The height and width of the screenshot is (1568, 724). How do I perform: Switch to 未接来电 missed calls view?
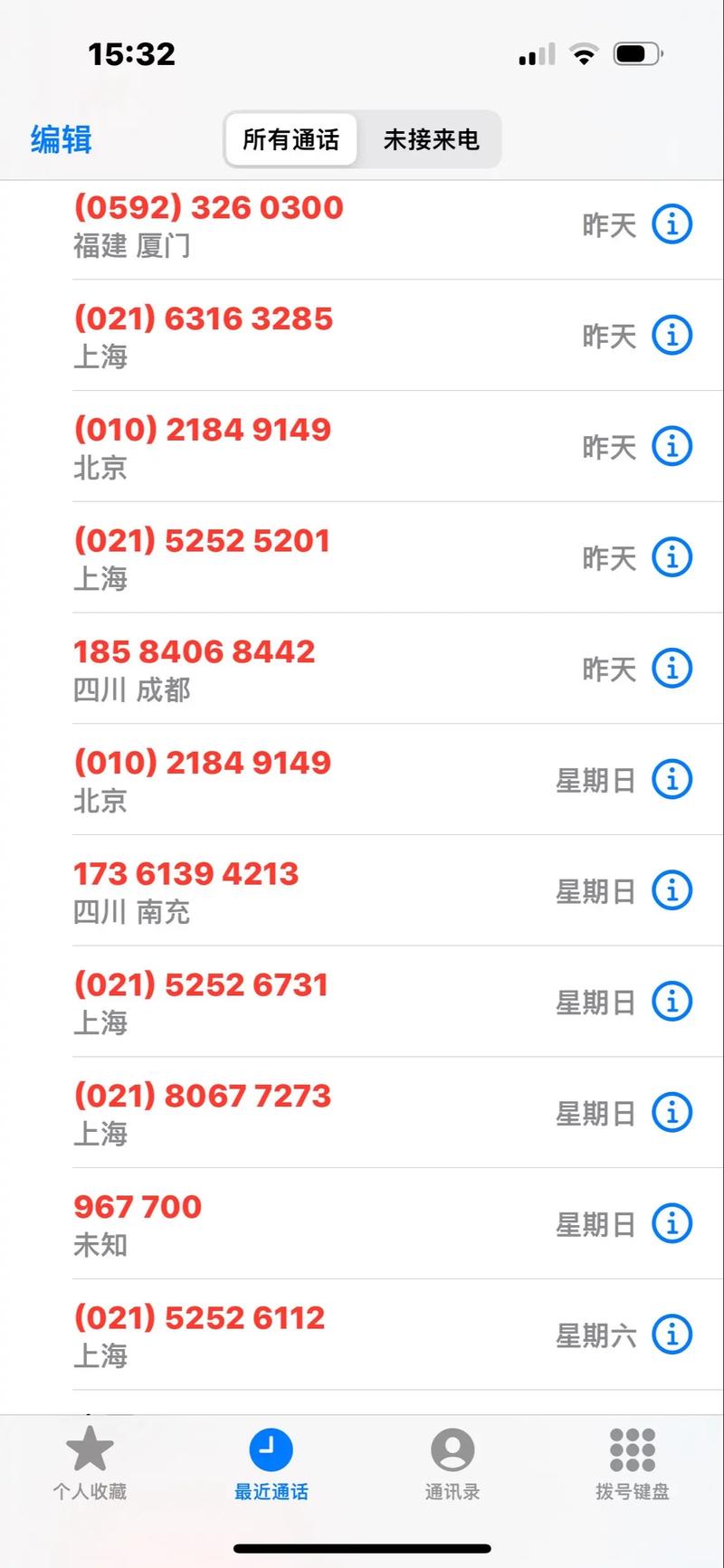[x=433, y=140]
